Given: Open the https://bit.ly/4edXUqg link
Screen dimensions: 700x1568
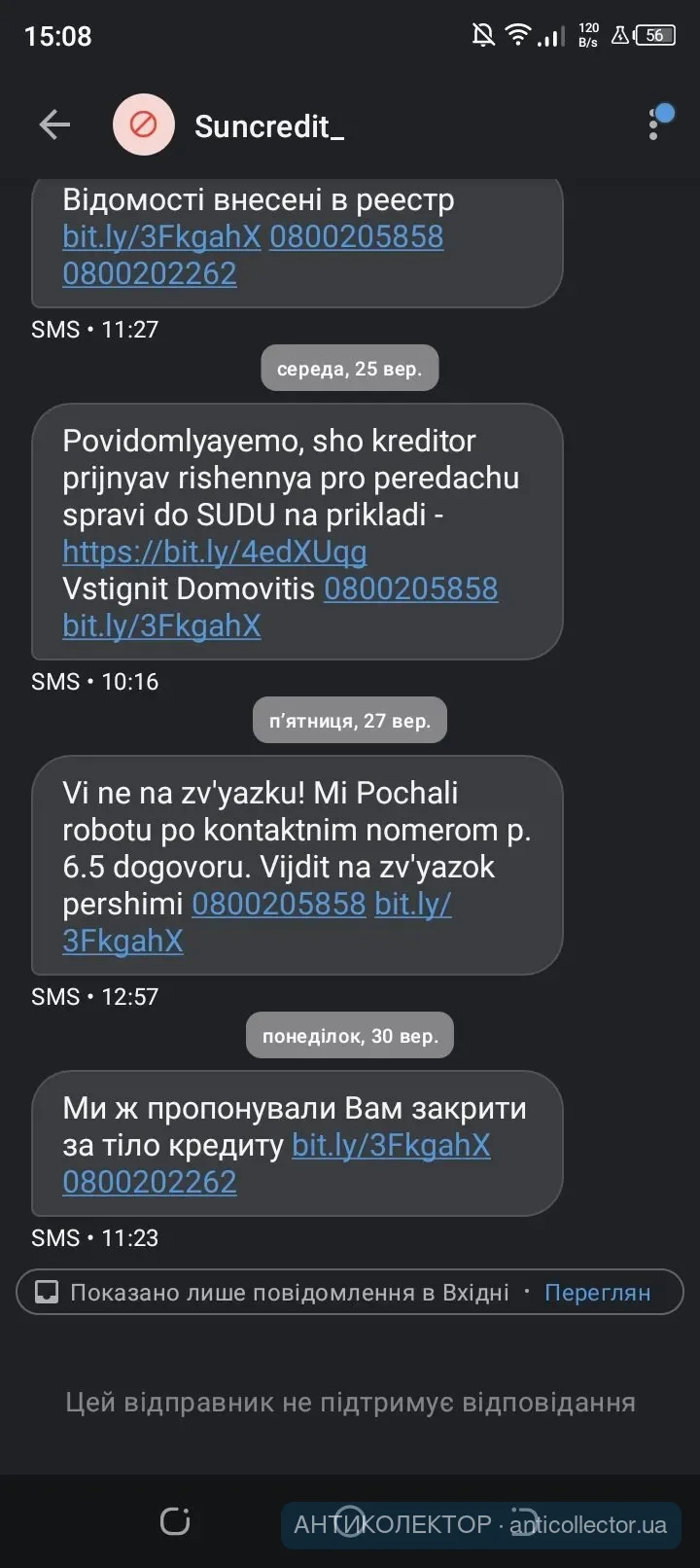Looking at the screenshot, I should pyautogui.click(x=215, y=552).
